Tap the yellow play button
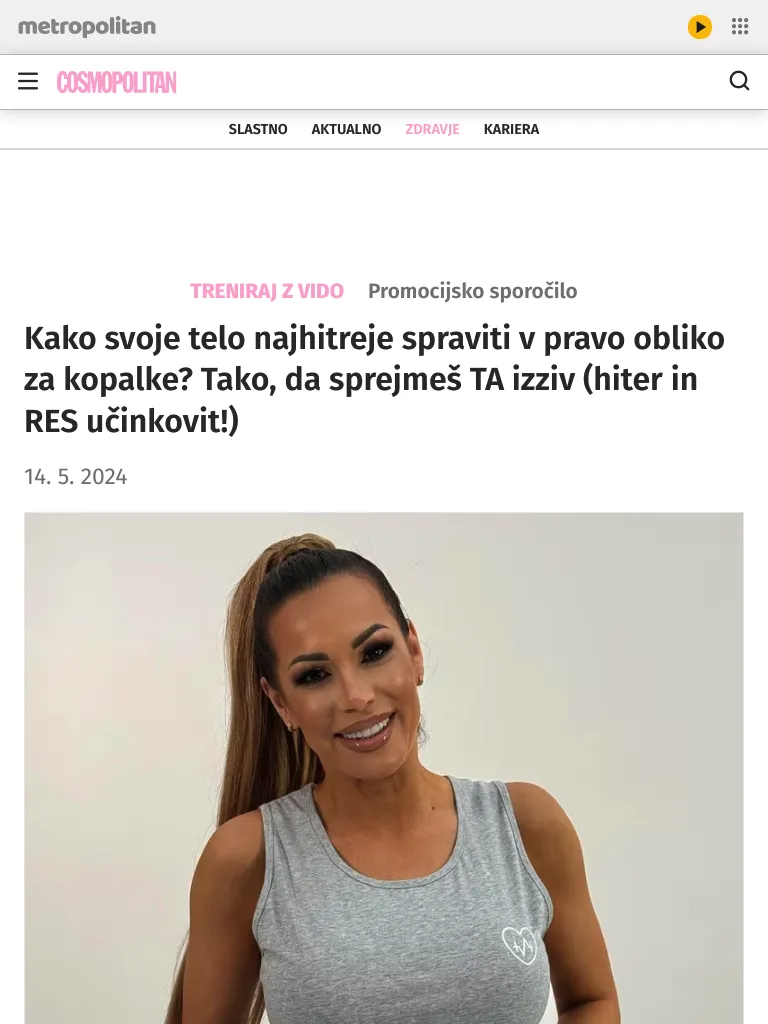This screenshot has width=768, height=1024. (700, 27)
